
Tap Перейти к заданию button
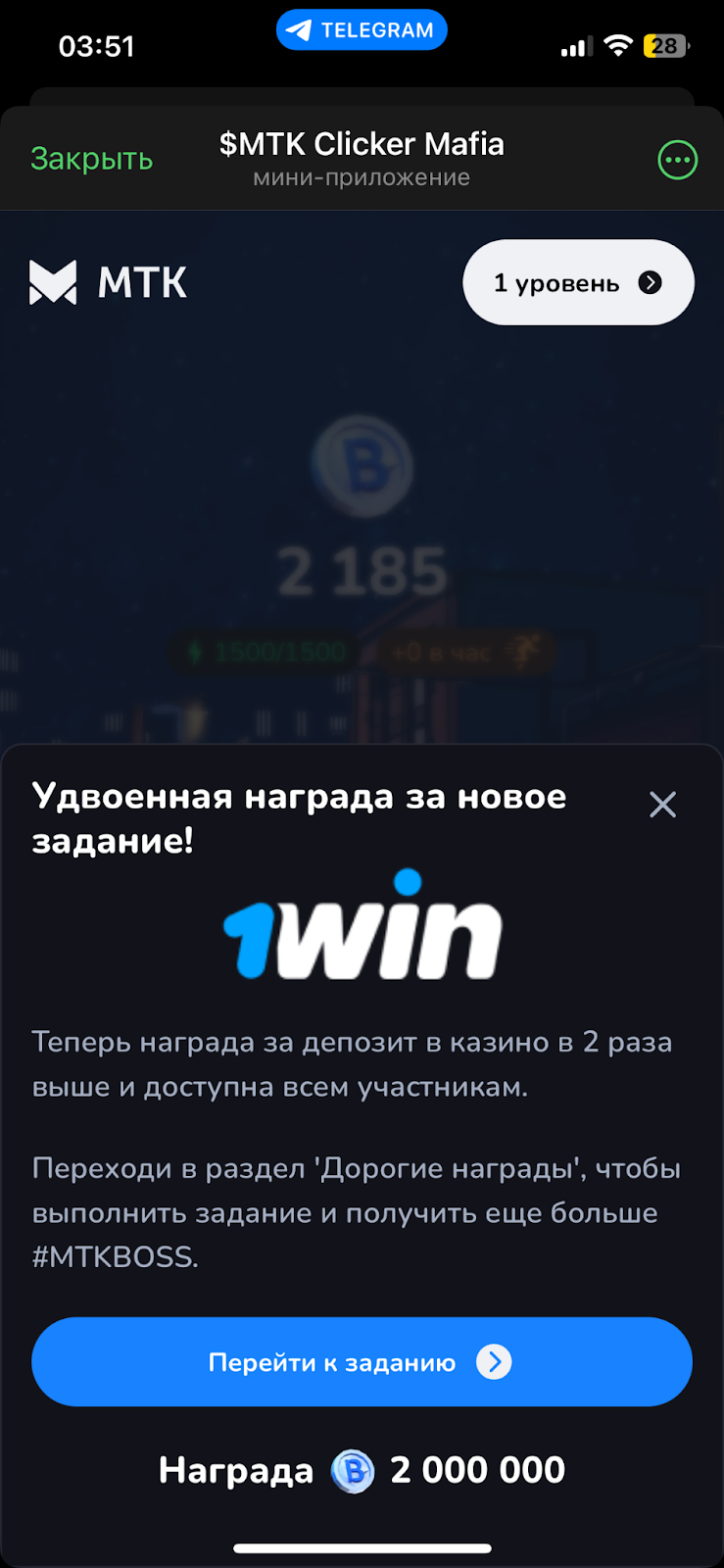pos(362,1362)
